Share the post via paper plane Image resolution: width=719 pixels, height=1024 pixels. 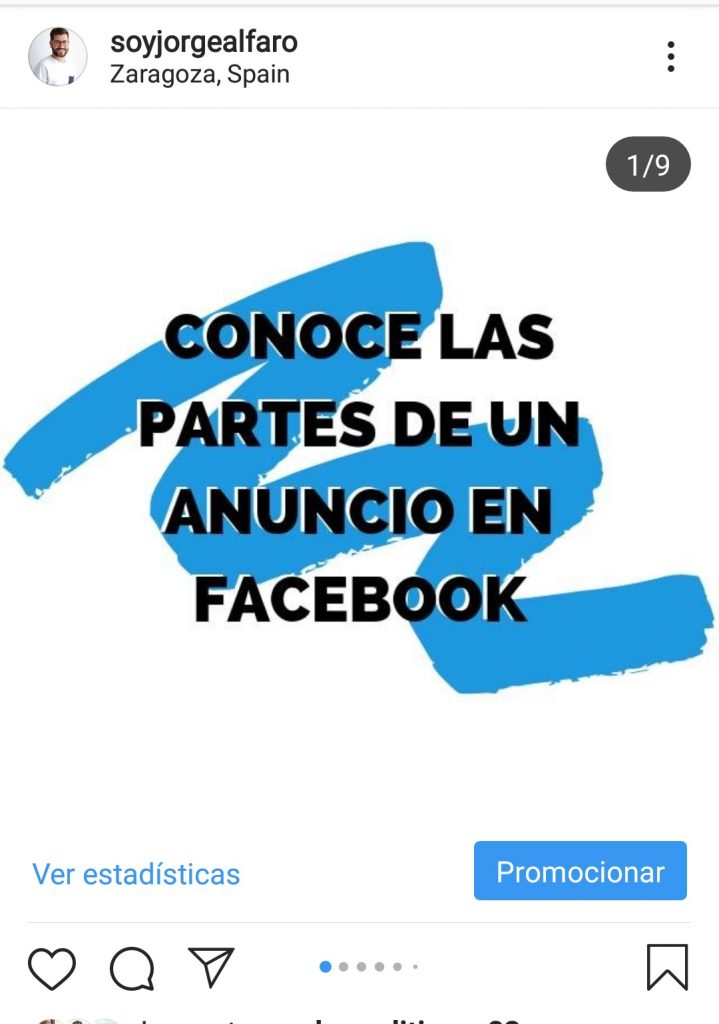211,966
